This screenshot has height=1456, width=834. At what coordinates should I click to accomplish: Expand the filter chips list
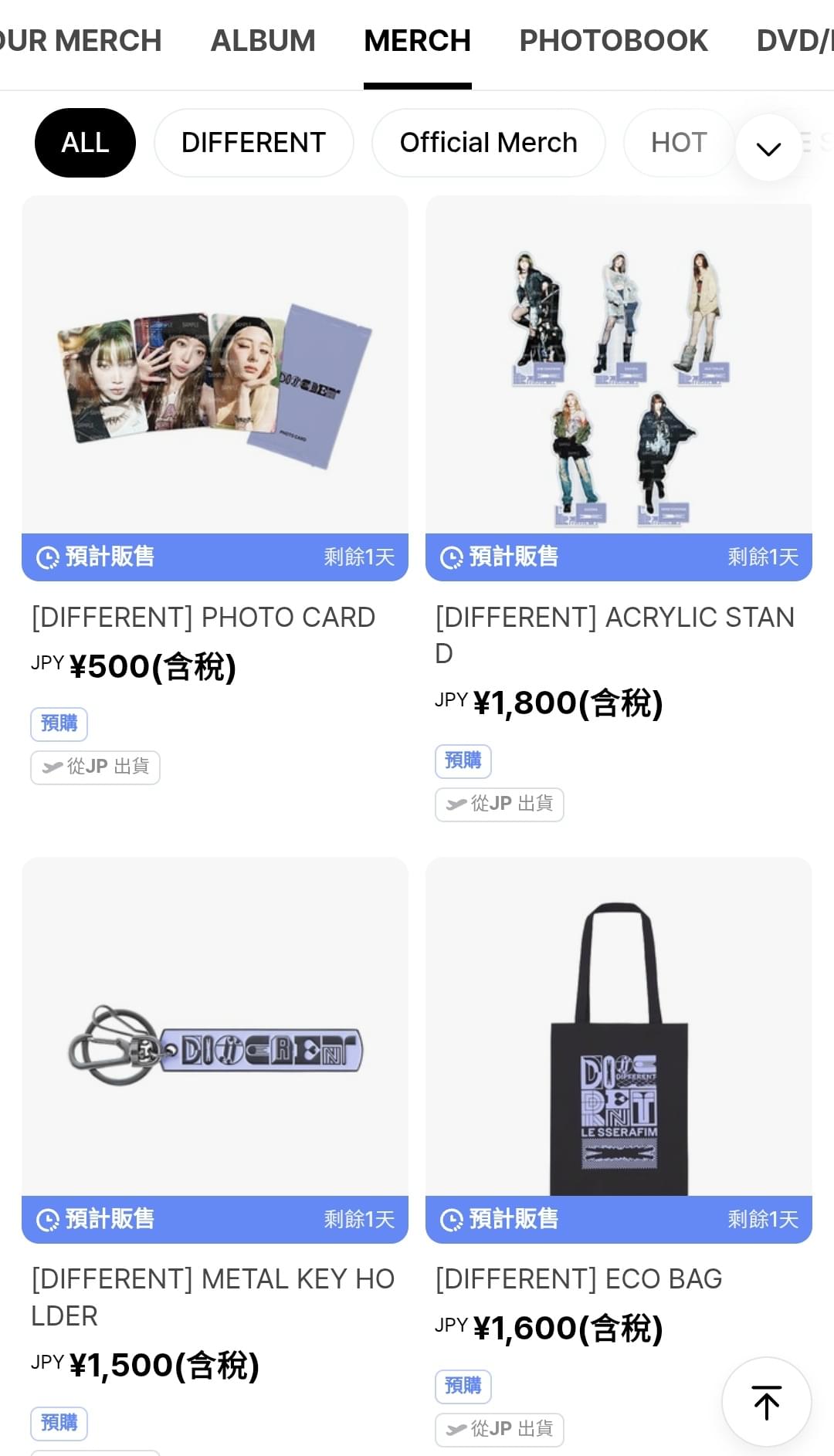(x=768, y=148)
